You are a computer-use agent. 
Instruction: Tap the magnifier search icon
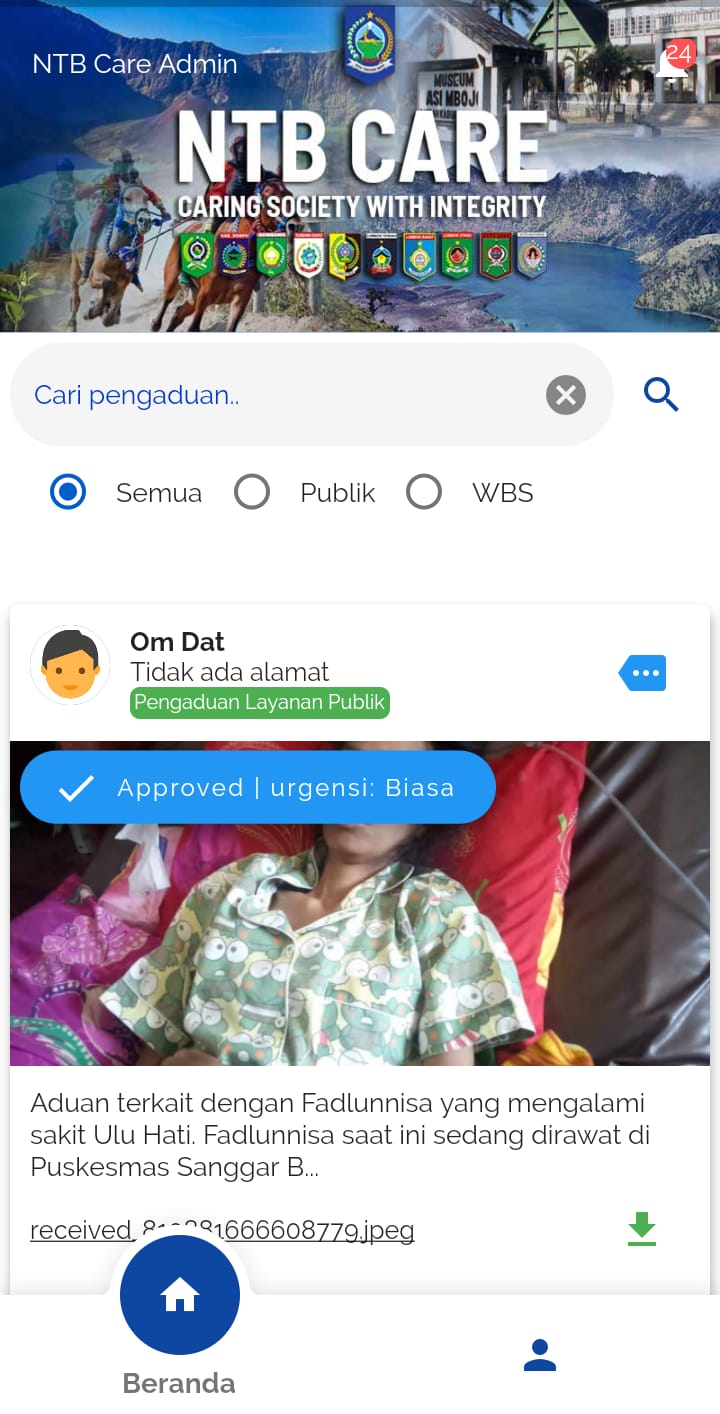click(x=661, y=395)
